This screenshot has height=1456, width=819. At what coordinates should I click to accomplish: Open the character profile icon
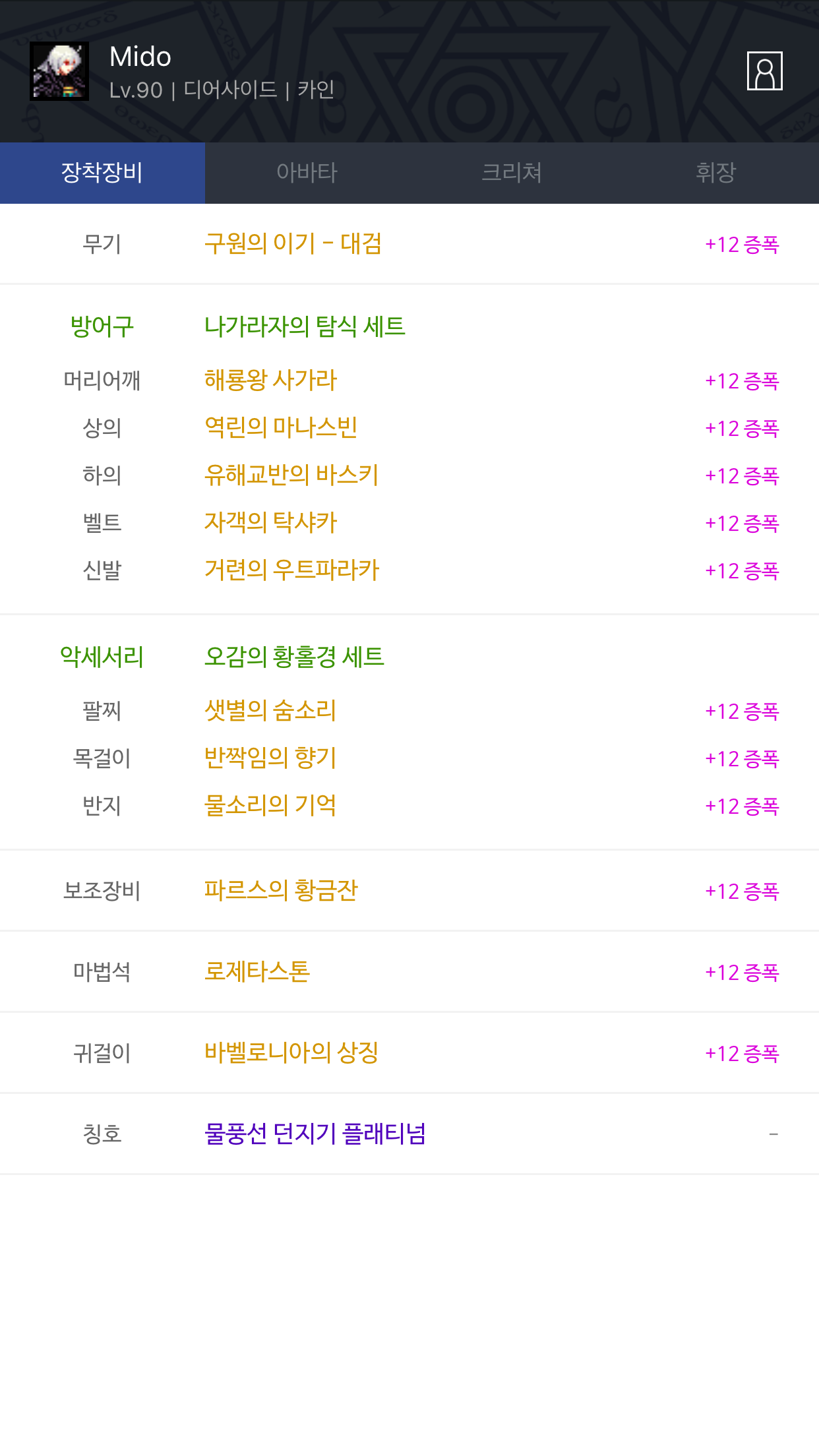tap(764, 71)
